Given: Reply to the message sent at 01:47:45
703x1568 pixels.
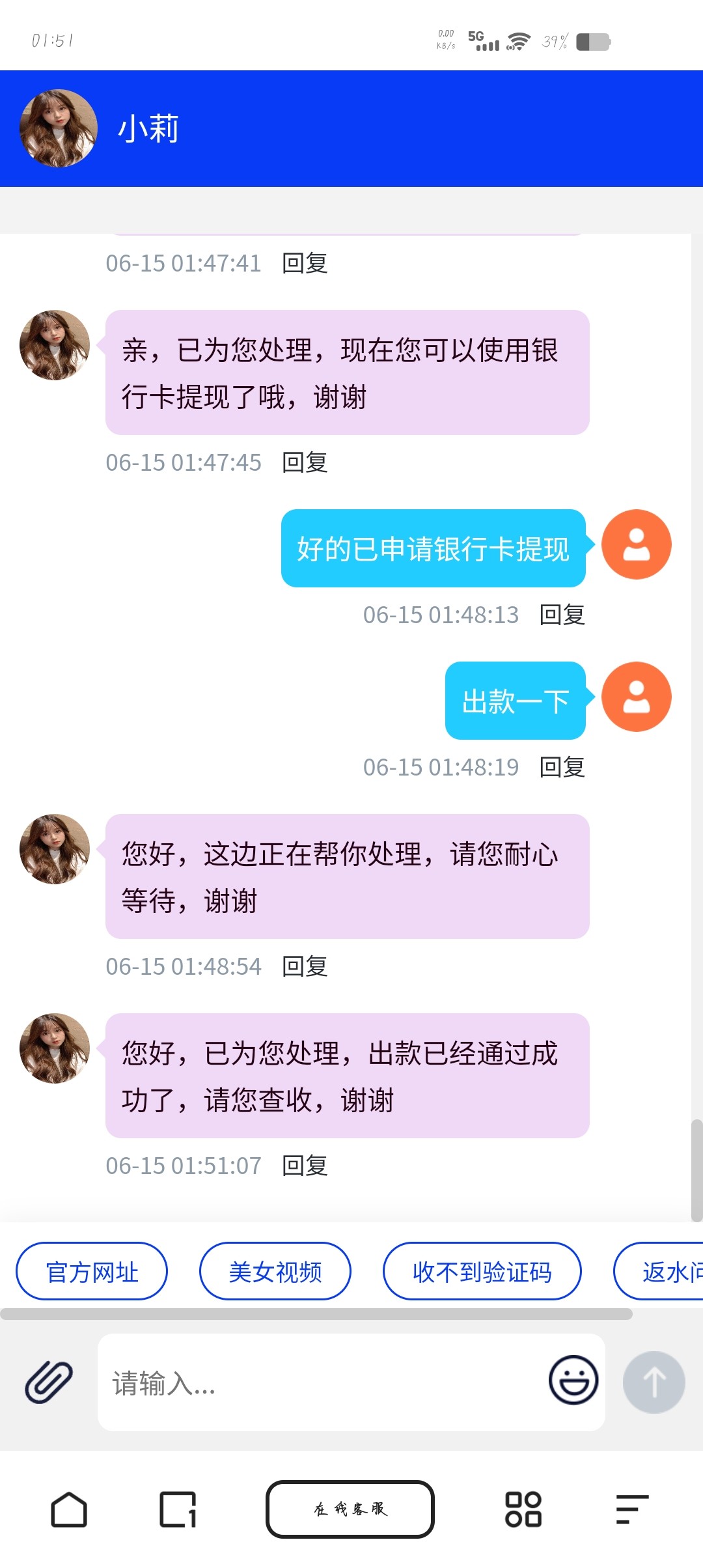Looking at the screenshot, I should (x=305, y=462).
